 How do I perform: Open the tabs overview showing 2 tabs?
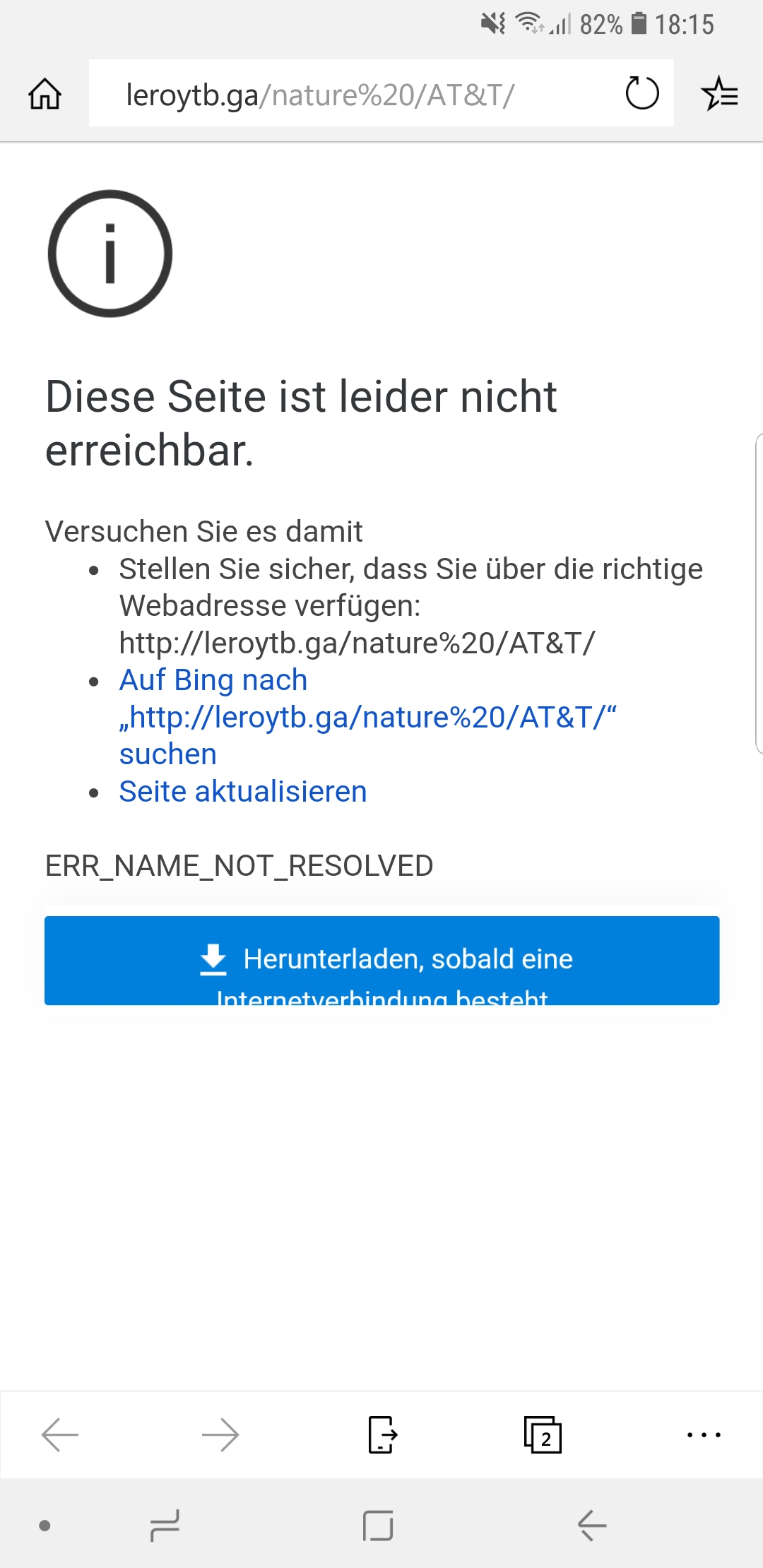click(543, 1435)
